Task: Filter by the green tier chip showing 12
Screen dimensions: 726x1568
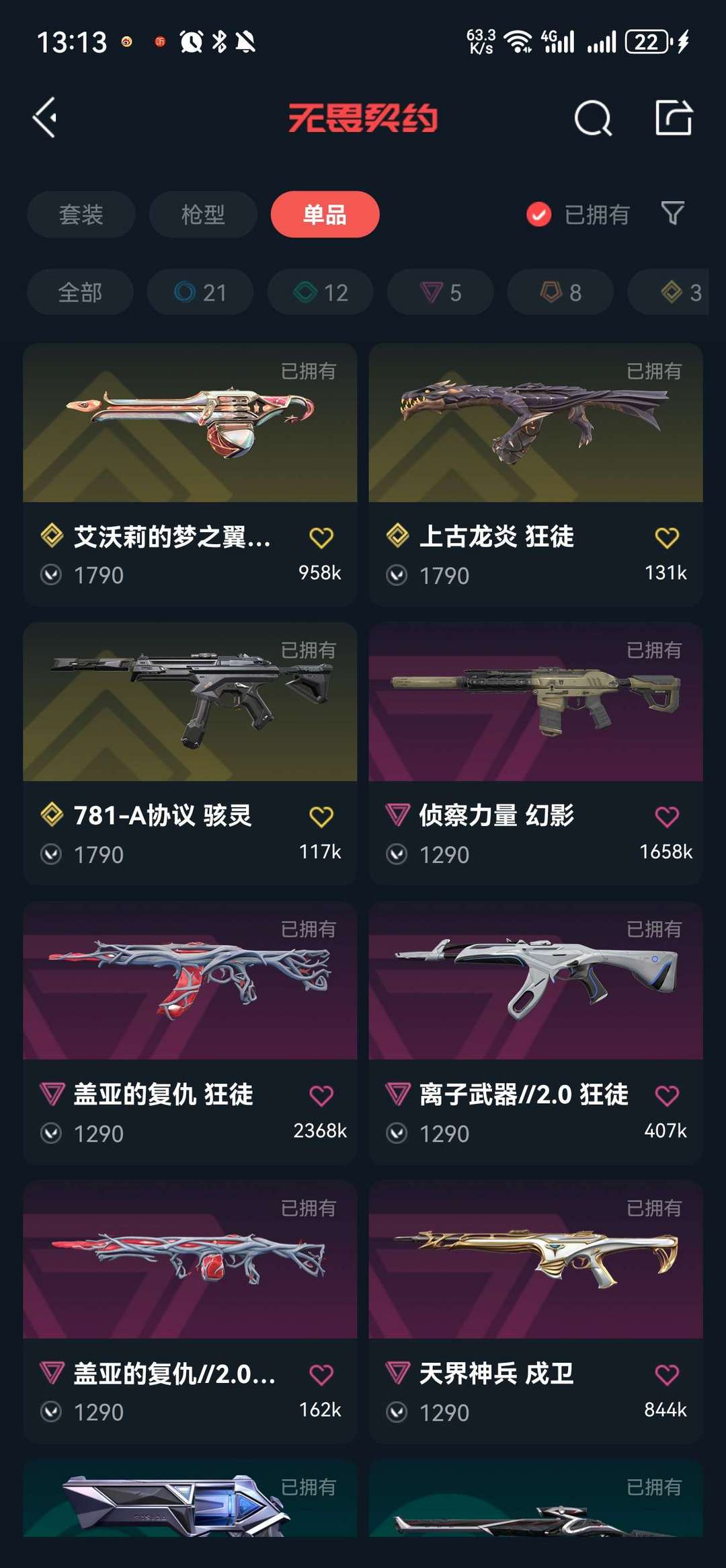Action: point(321,292)
